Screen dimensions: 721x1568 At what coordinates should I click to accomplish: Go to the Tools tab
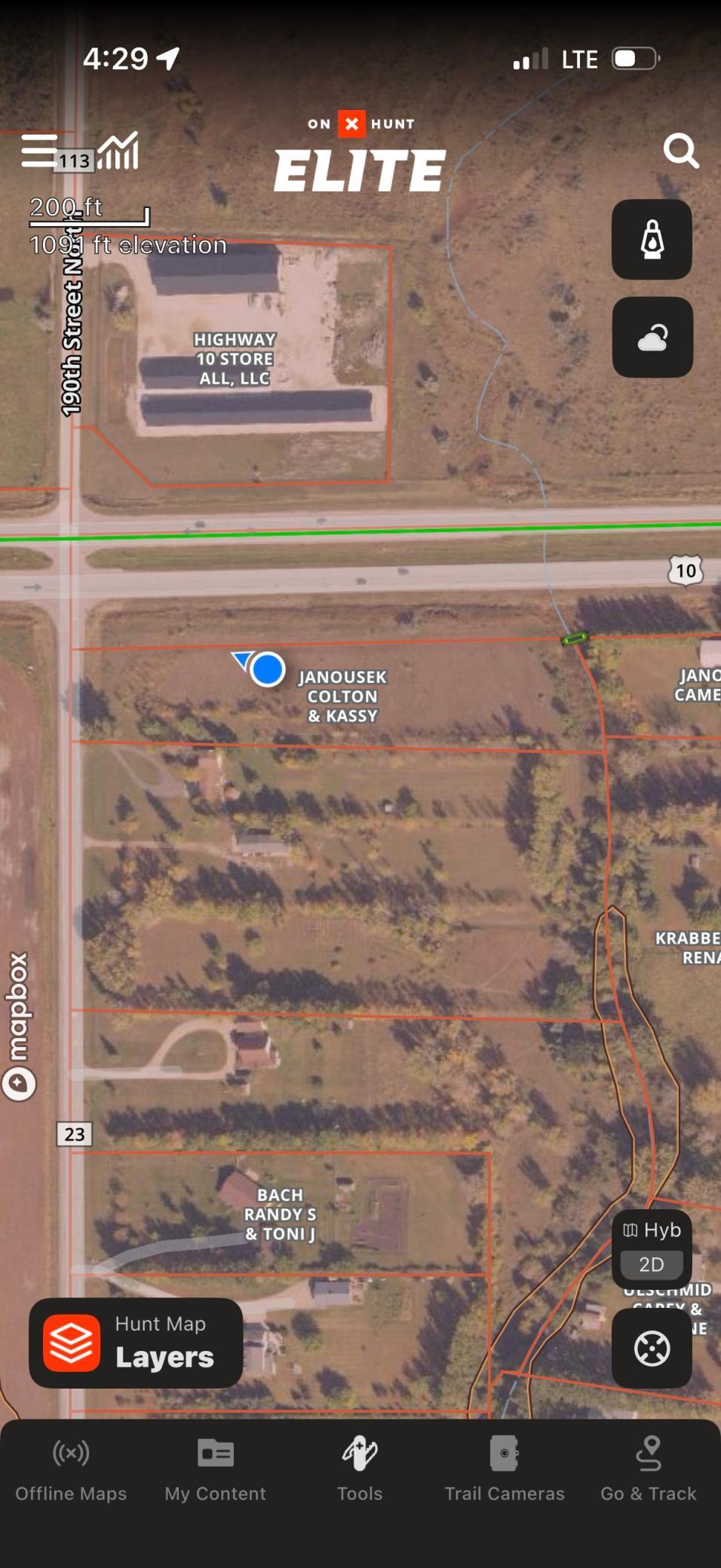[x=360, y=1470]
